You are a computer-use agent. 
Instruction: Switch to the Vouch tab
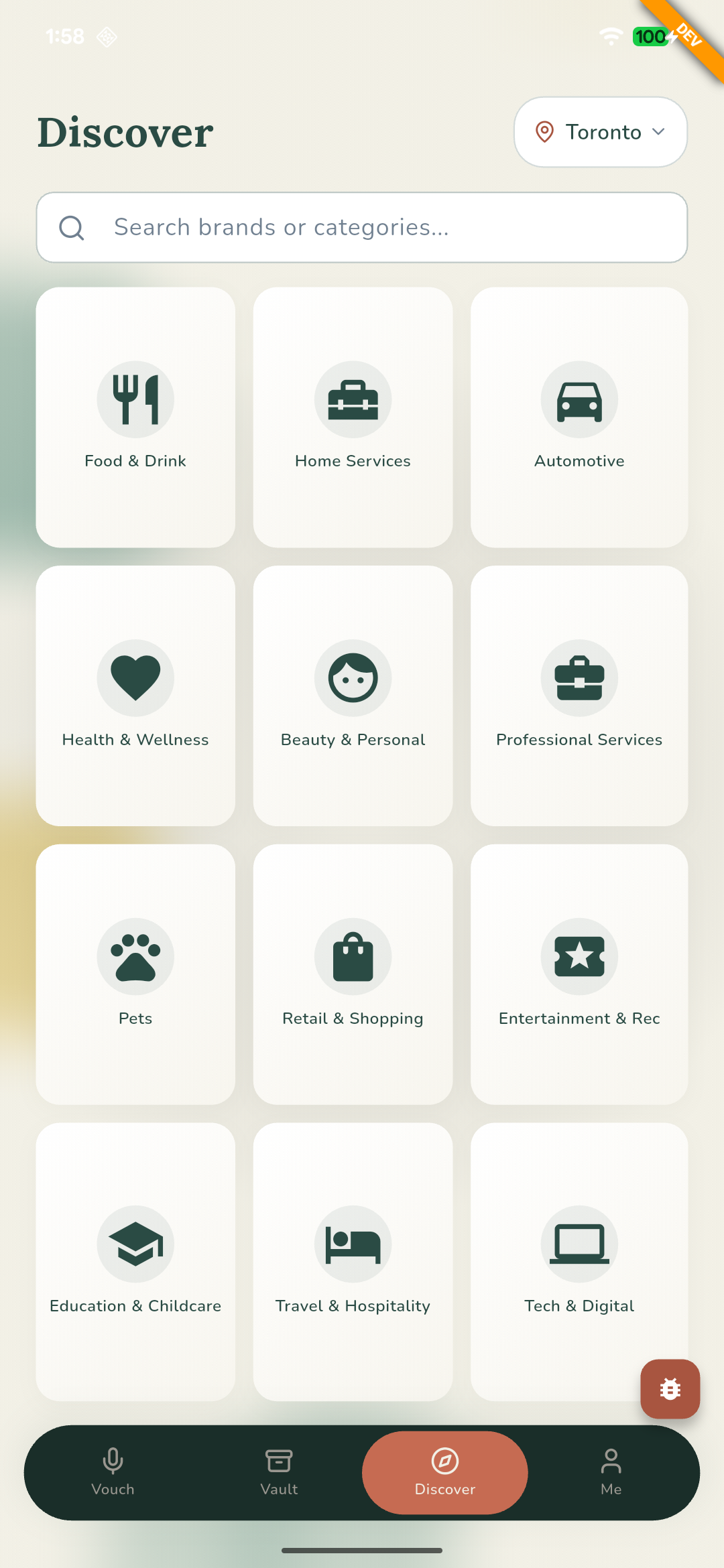[x=112, y=1472]
